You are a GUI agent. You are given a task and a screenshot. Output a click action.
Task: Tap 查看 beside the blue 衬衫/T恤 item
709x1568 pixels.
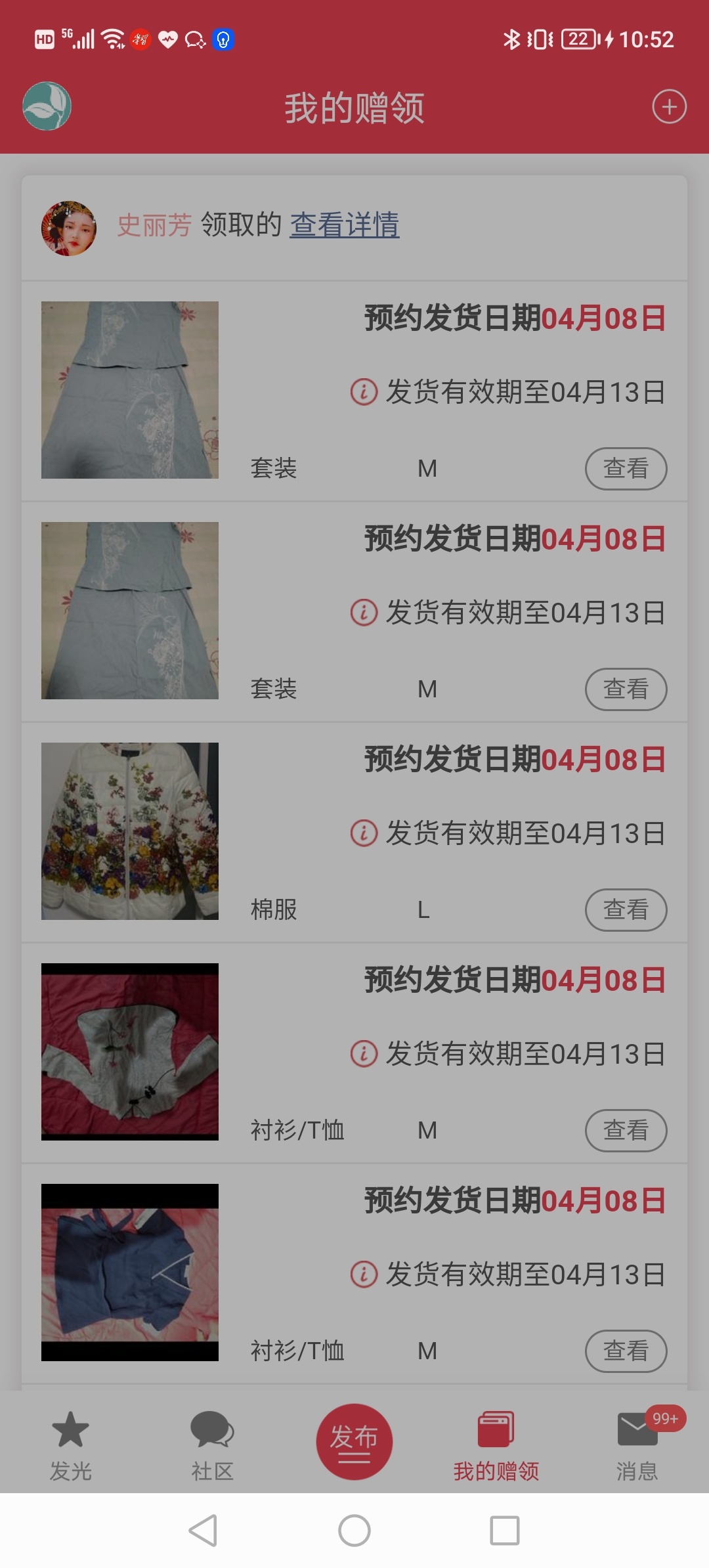[626, 1351]
